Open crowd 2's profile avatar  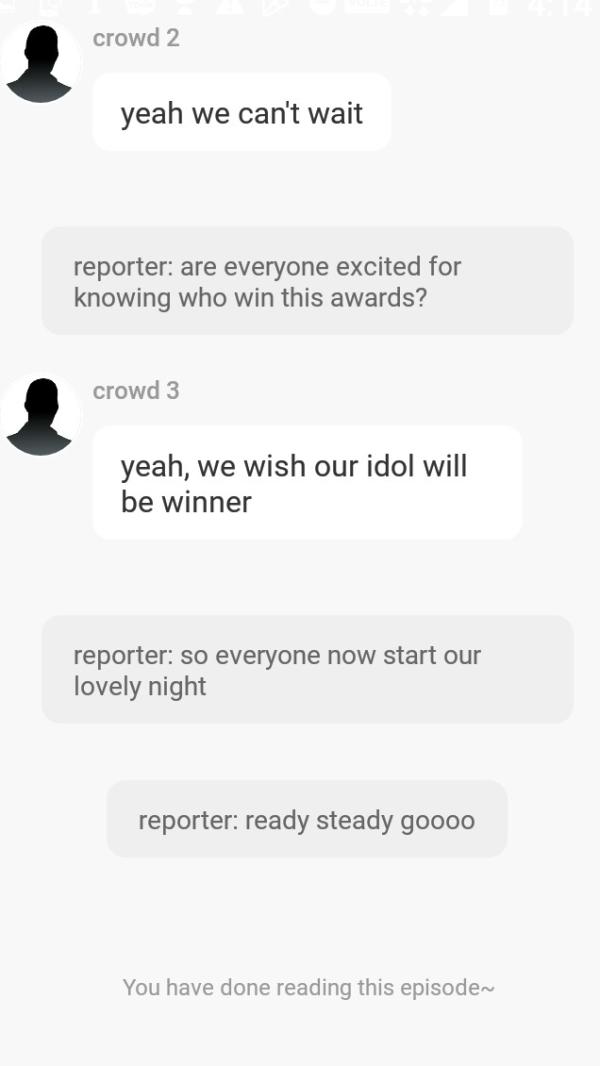[40, 63]
